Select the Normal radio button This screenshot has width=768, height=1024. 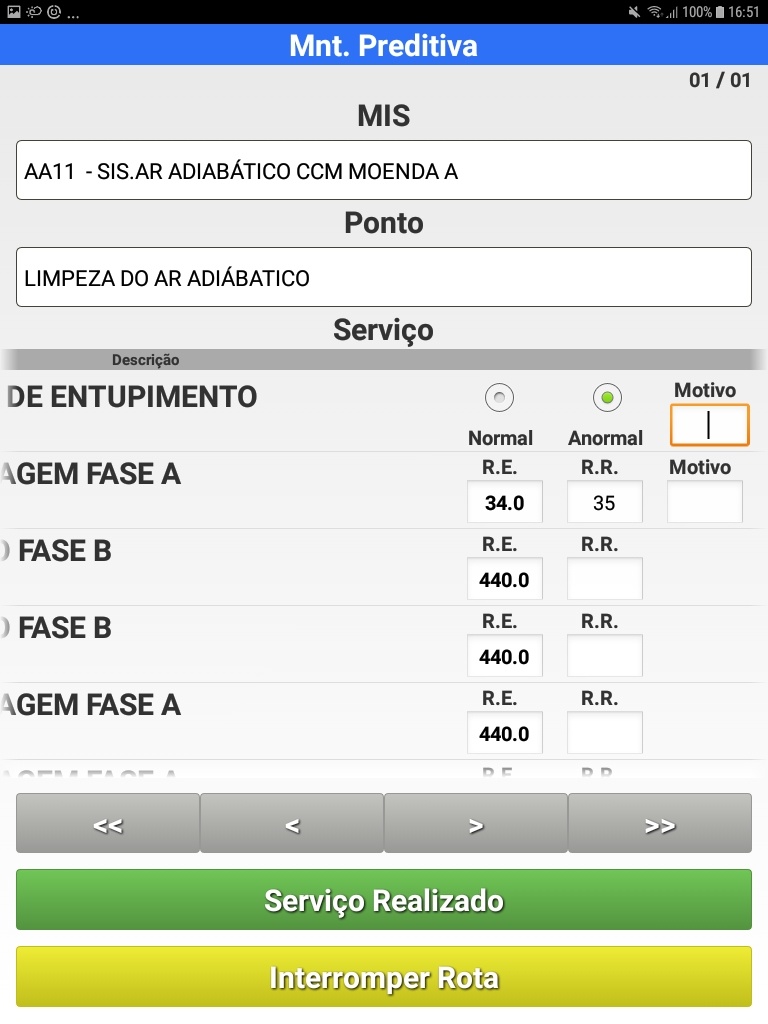pos(499,398)
